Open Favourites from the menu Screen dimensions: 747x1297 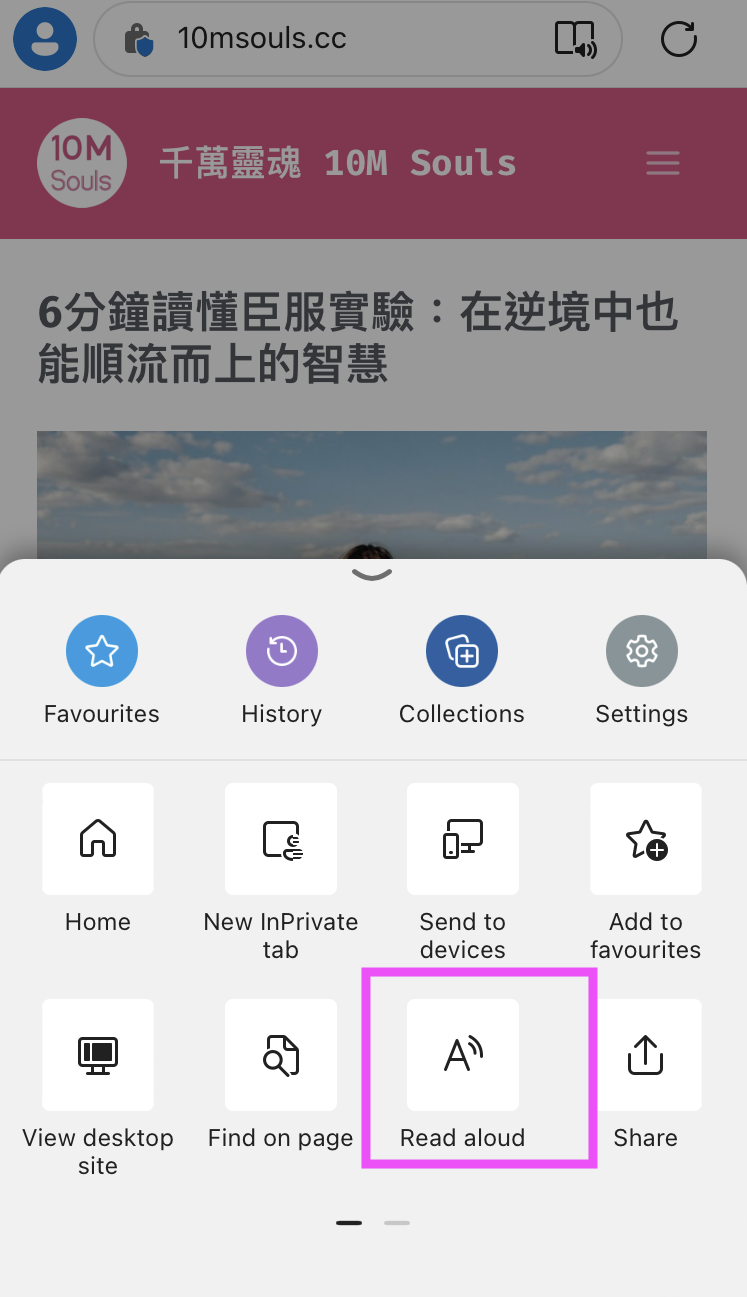(x=101, y=653)
